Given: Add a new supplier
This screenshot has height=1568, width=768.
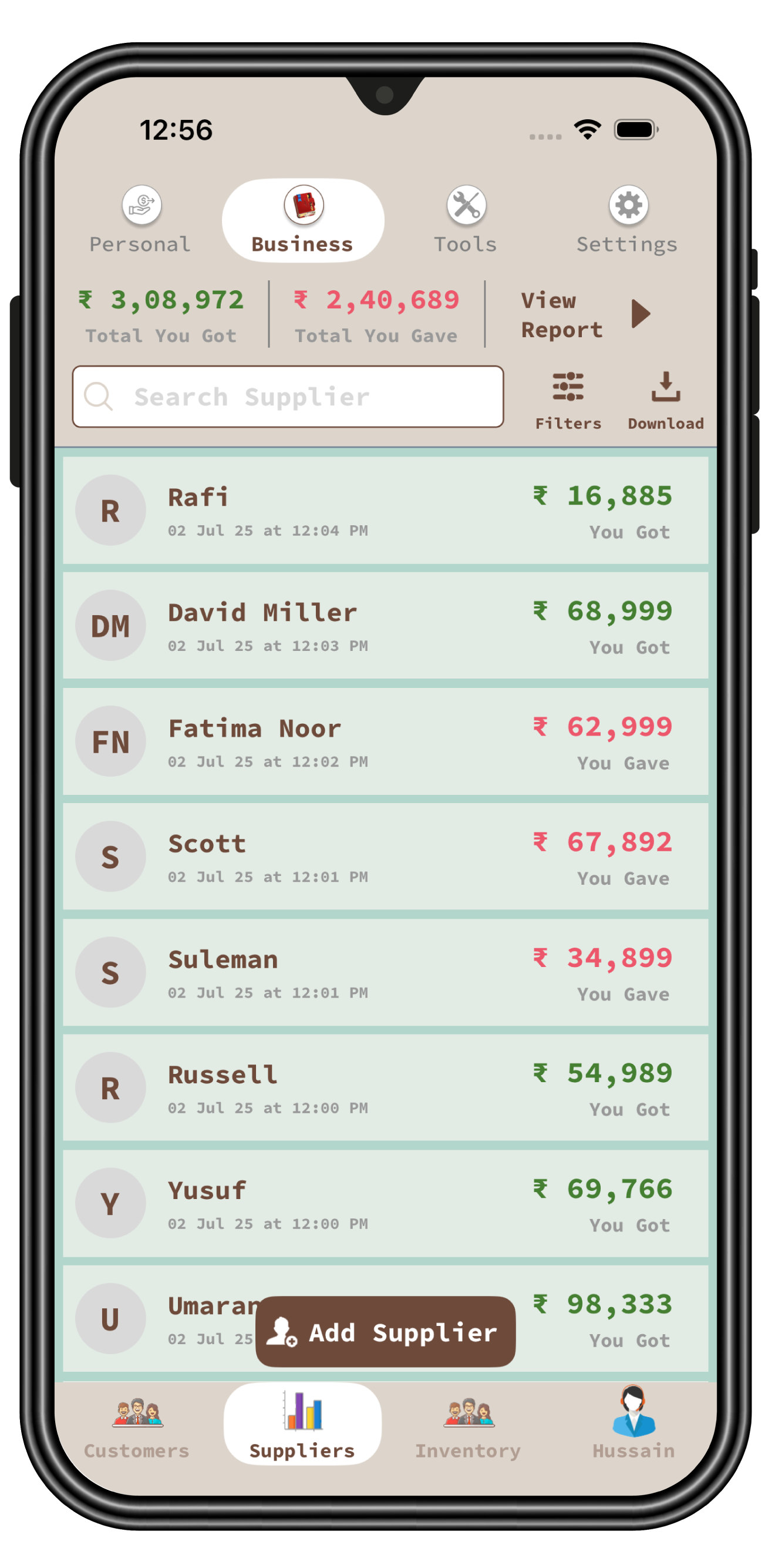Looking at the screenshot, I should [x=385, y=1332].
